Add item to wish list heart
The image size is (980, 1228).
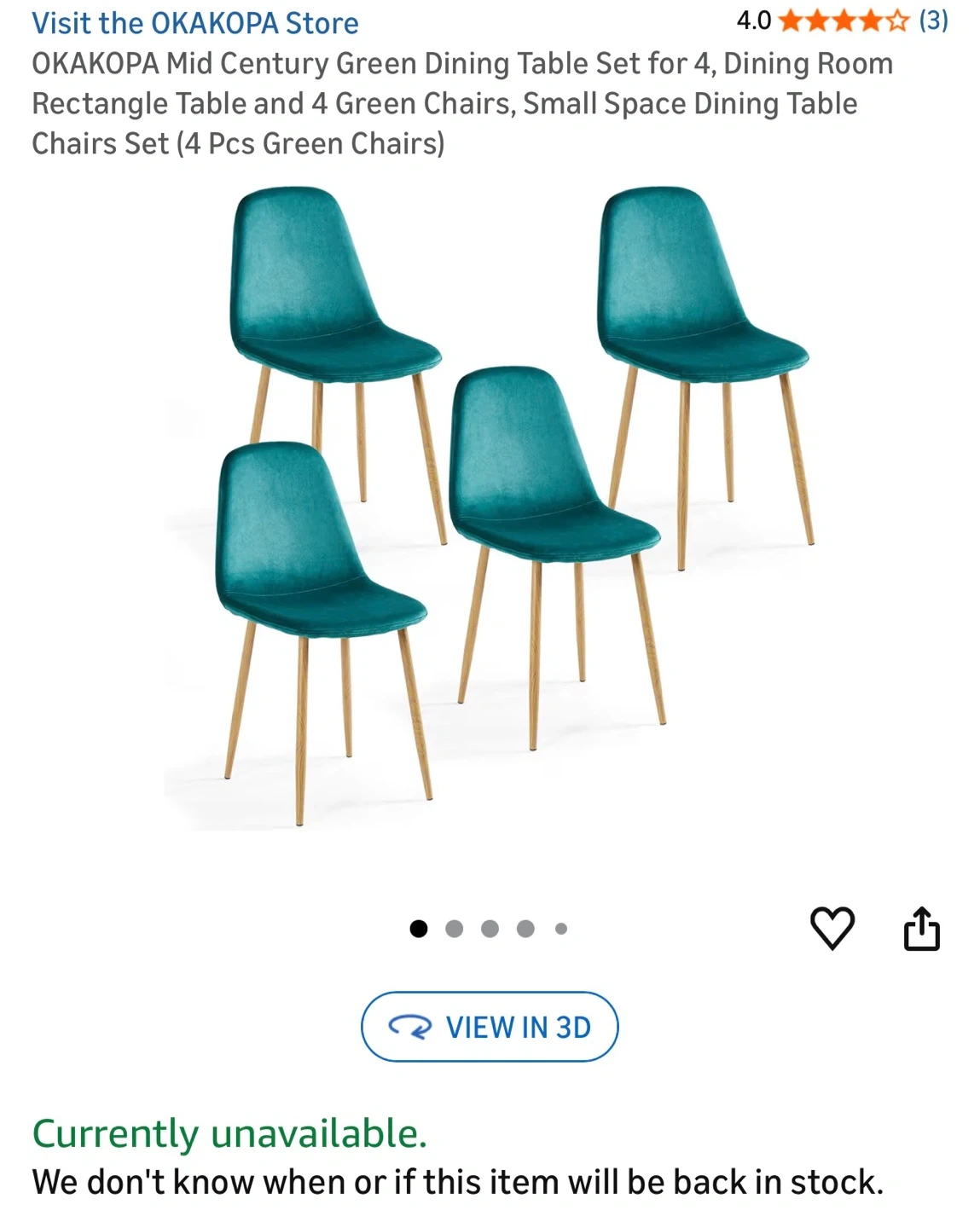pyautogui.click(x=832, y=928)
